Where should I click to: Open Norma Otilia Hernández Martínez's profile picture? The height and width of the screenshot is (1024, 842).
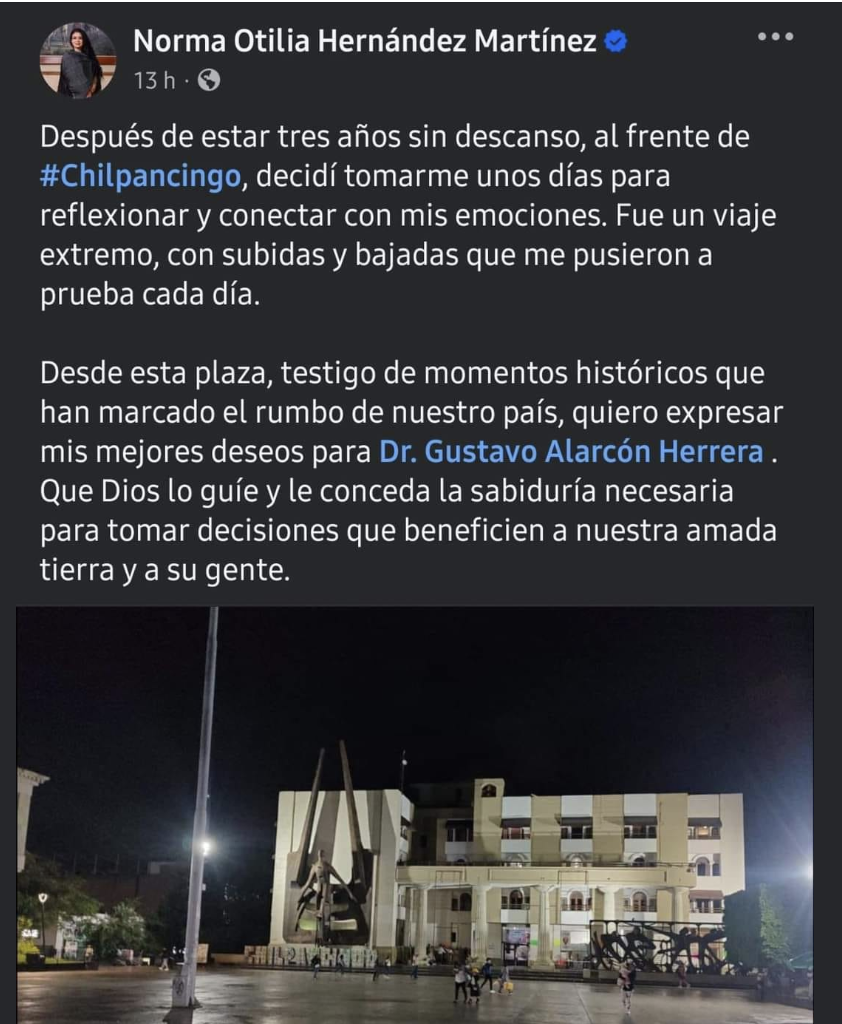[x=77, y=60]
